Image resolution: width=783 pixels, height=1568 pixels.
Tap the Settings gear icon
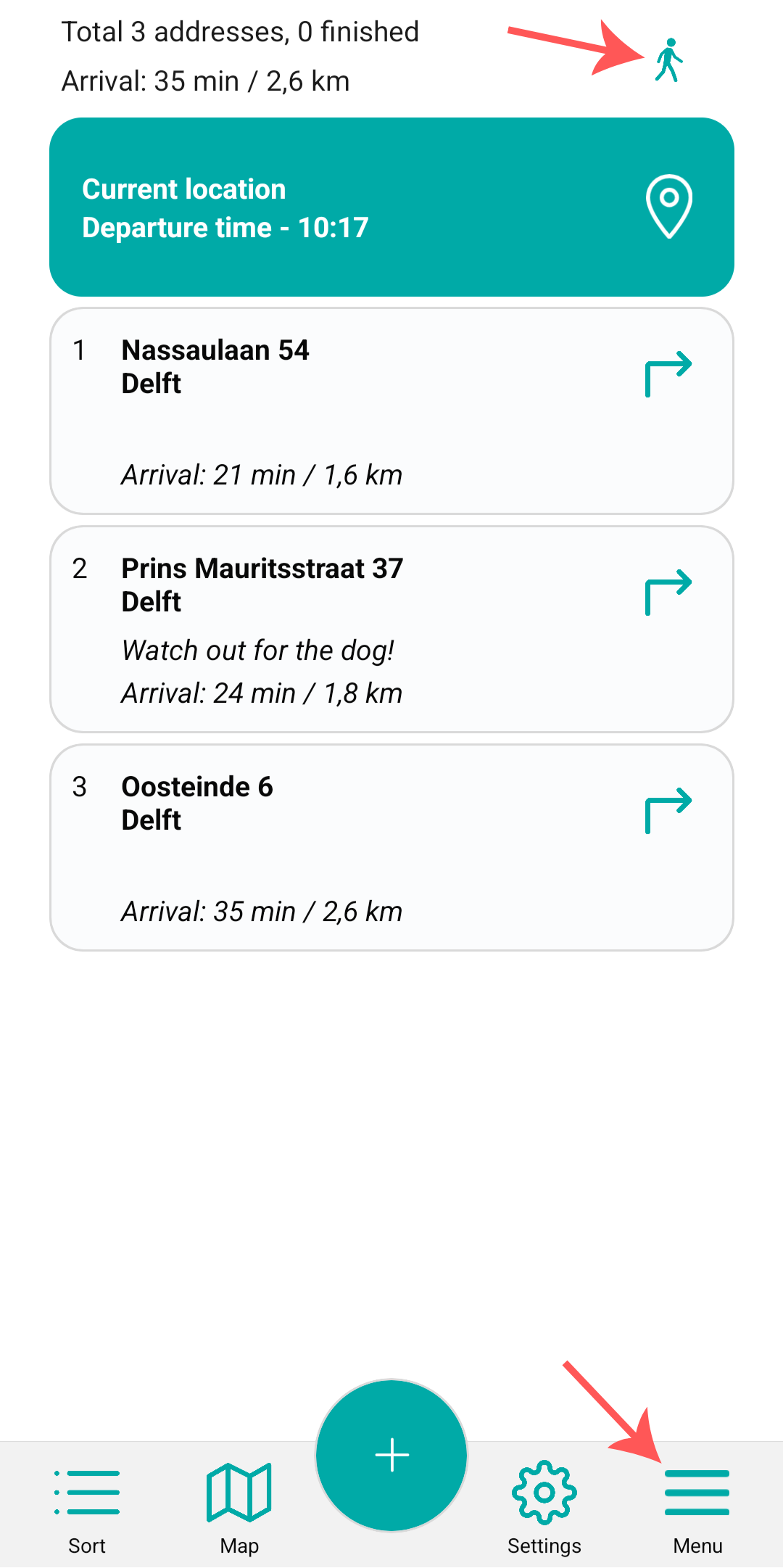click(x=544, y=1492)
